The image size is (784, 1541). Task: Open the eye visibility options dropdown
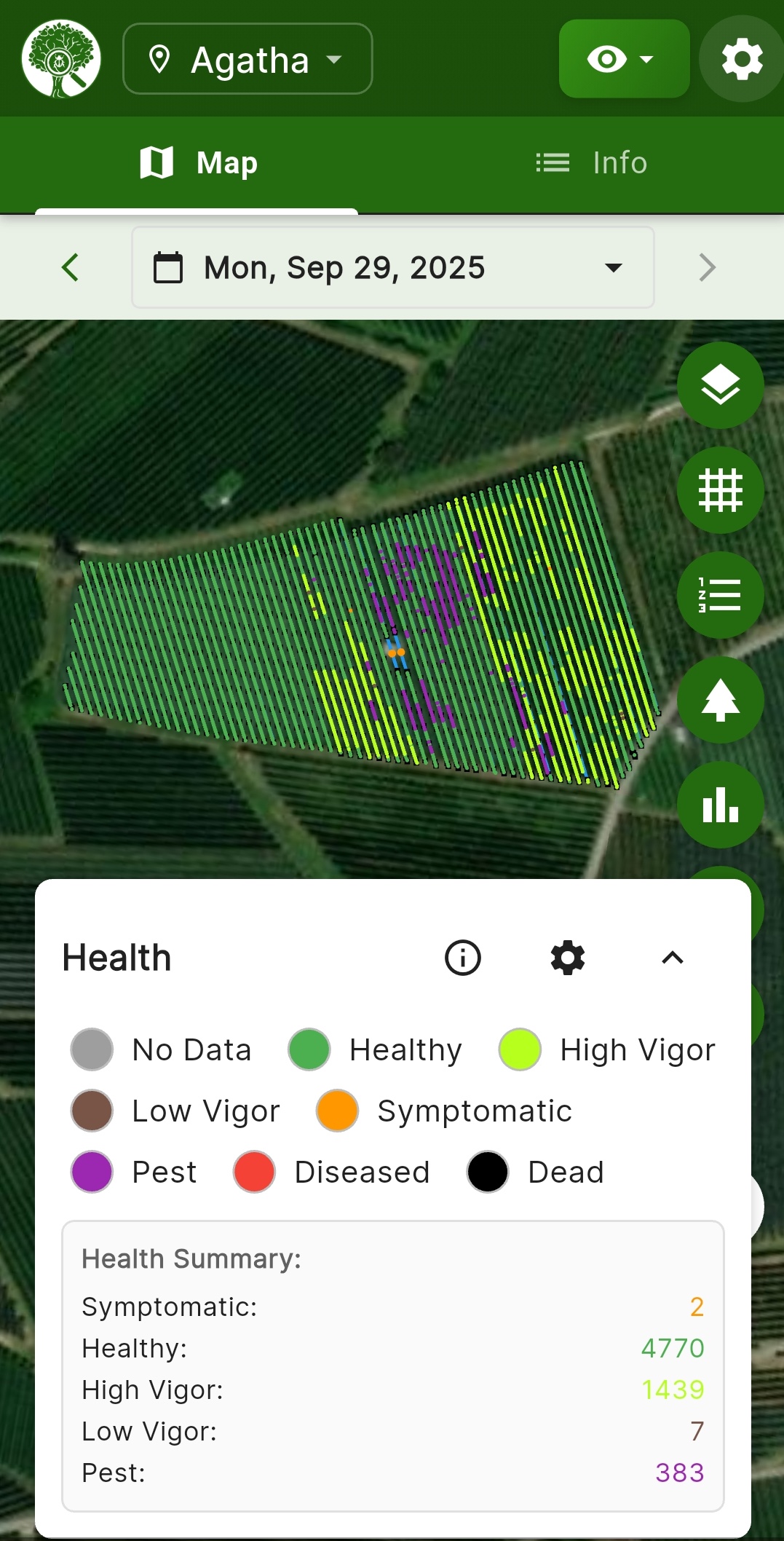point(623,59)
